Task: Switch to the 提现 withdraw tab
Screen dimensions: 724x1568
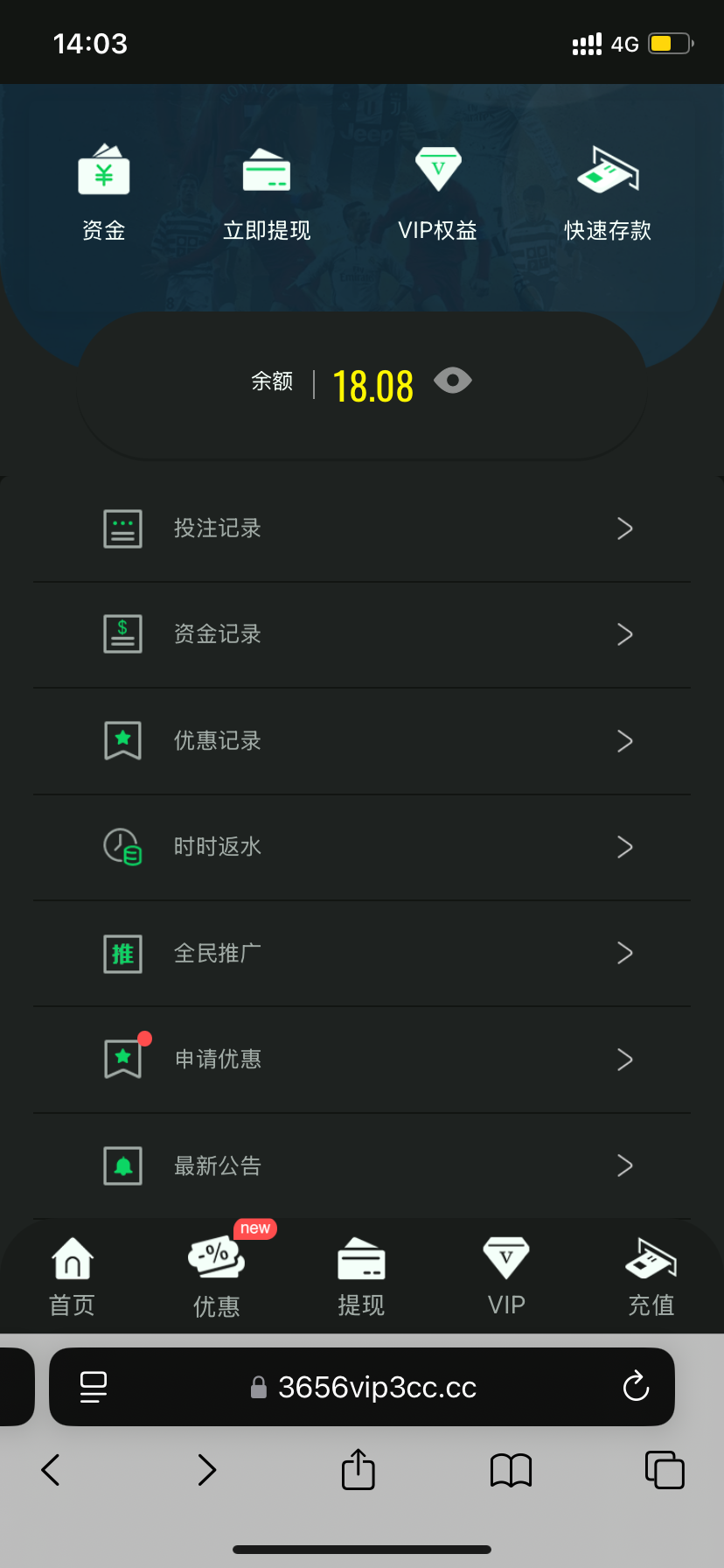Action: [361, 1276]
